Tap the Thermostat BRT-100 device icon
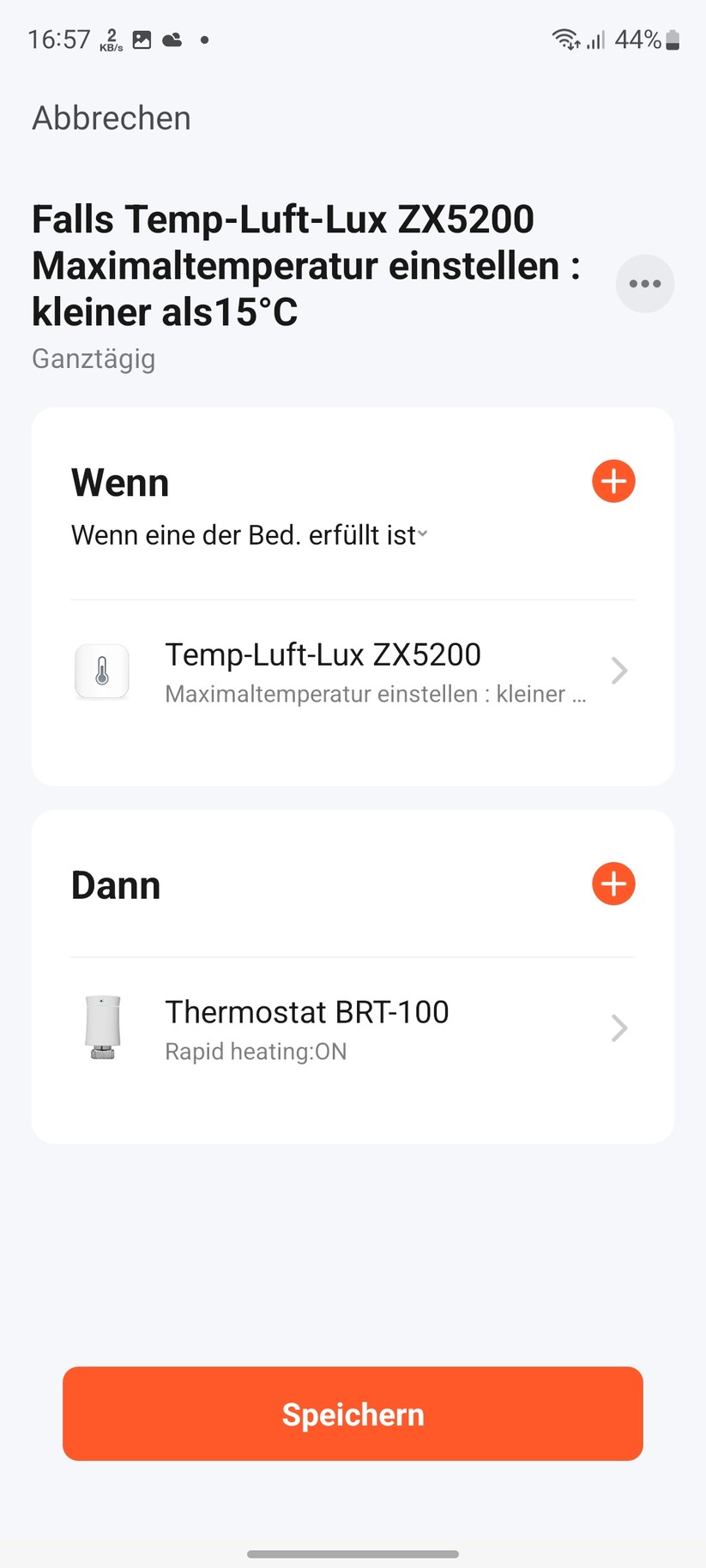The height and width of the screenshot is (1568, 706). pyautogui.click(x=101, y=1028)
